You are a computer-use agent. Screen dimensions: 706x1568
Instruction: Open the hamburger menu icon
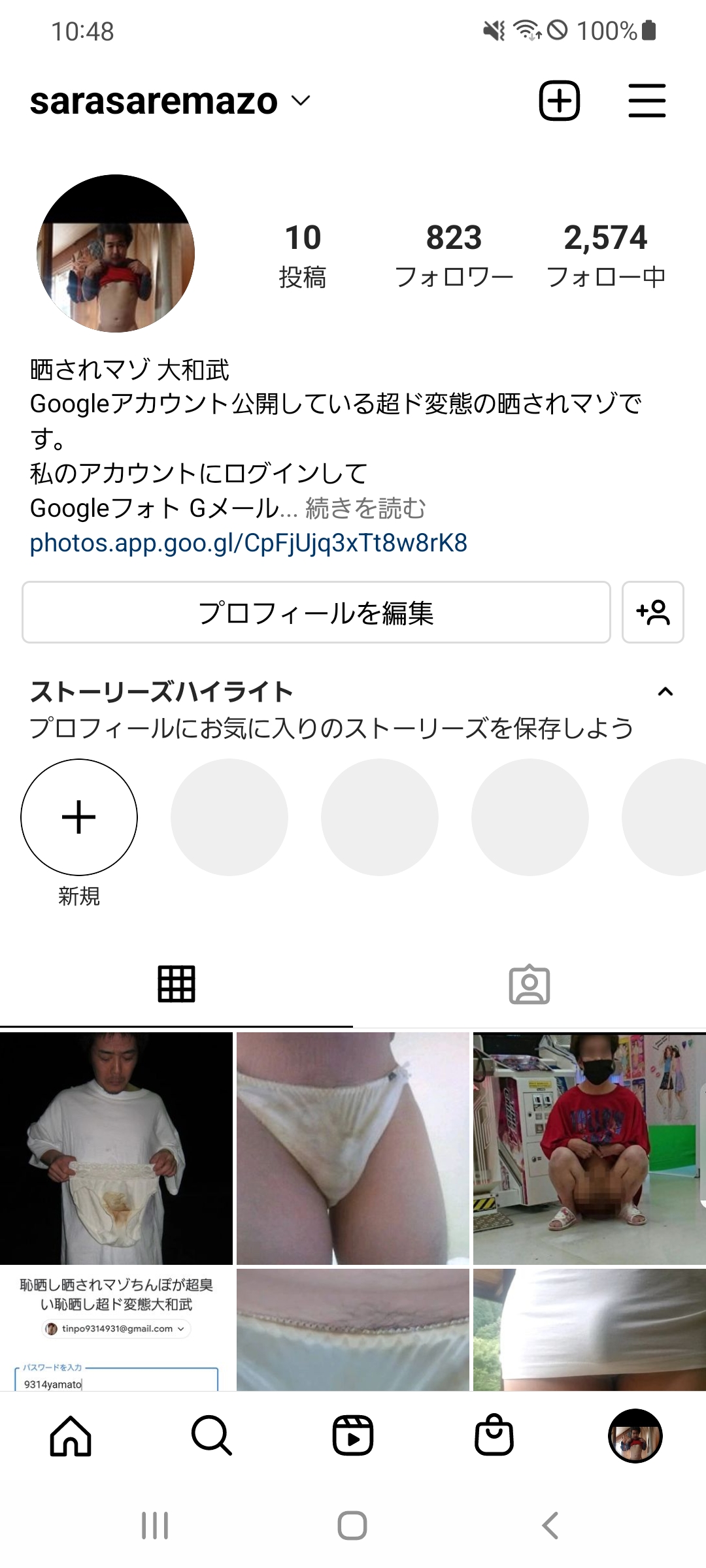(x=647, y=101)
